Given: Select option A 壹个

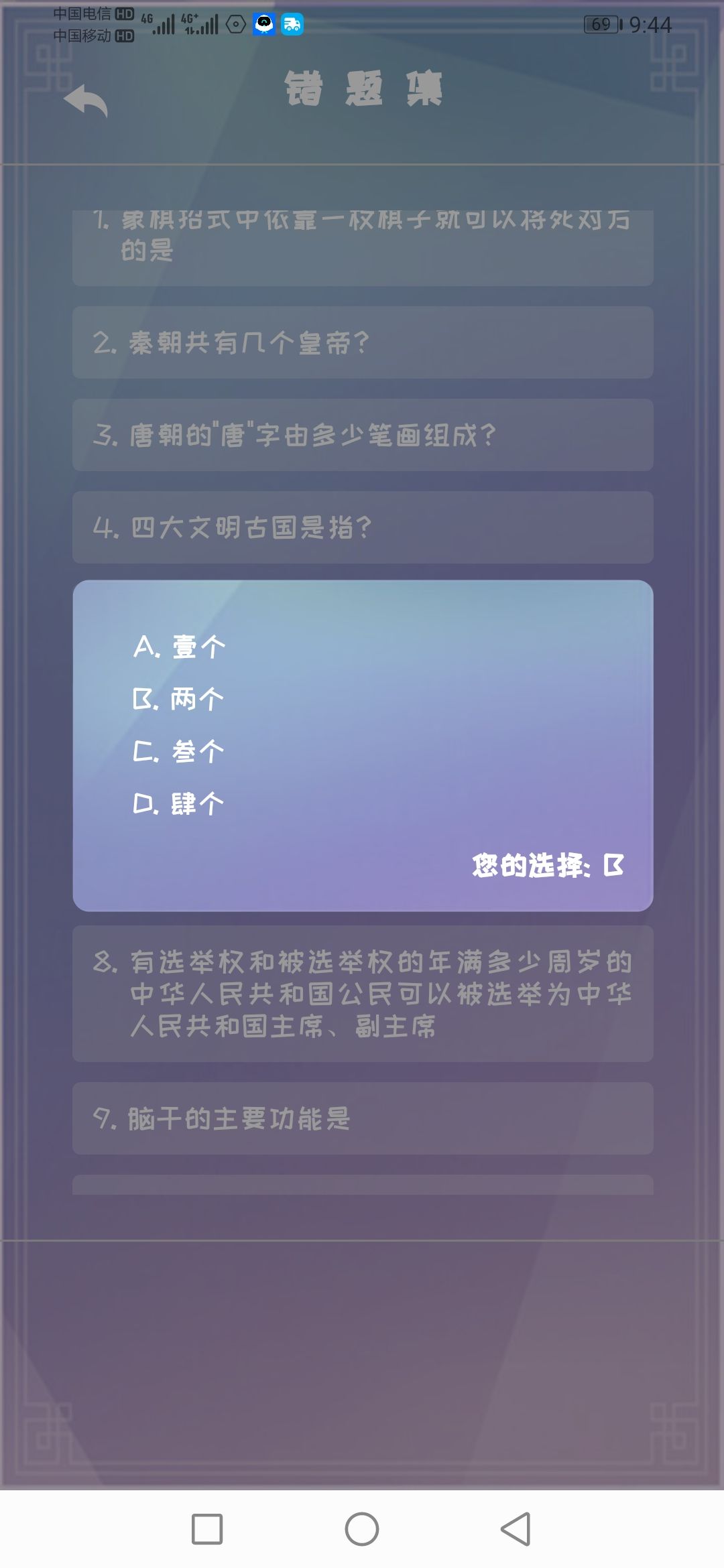Looking at the screenshot, I should (x=180, y=647).
